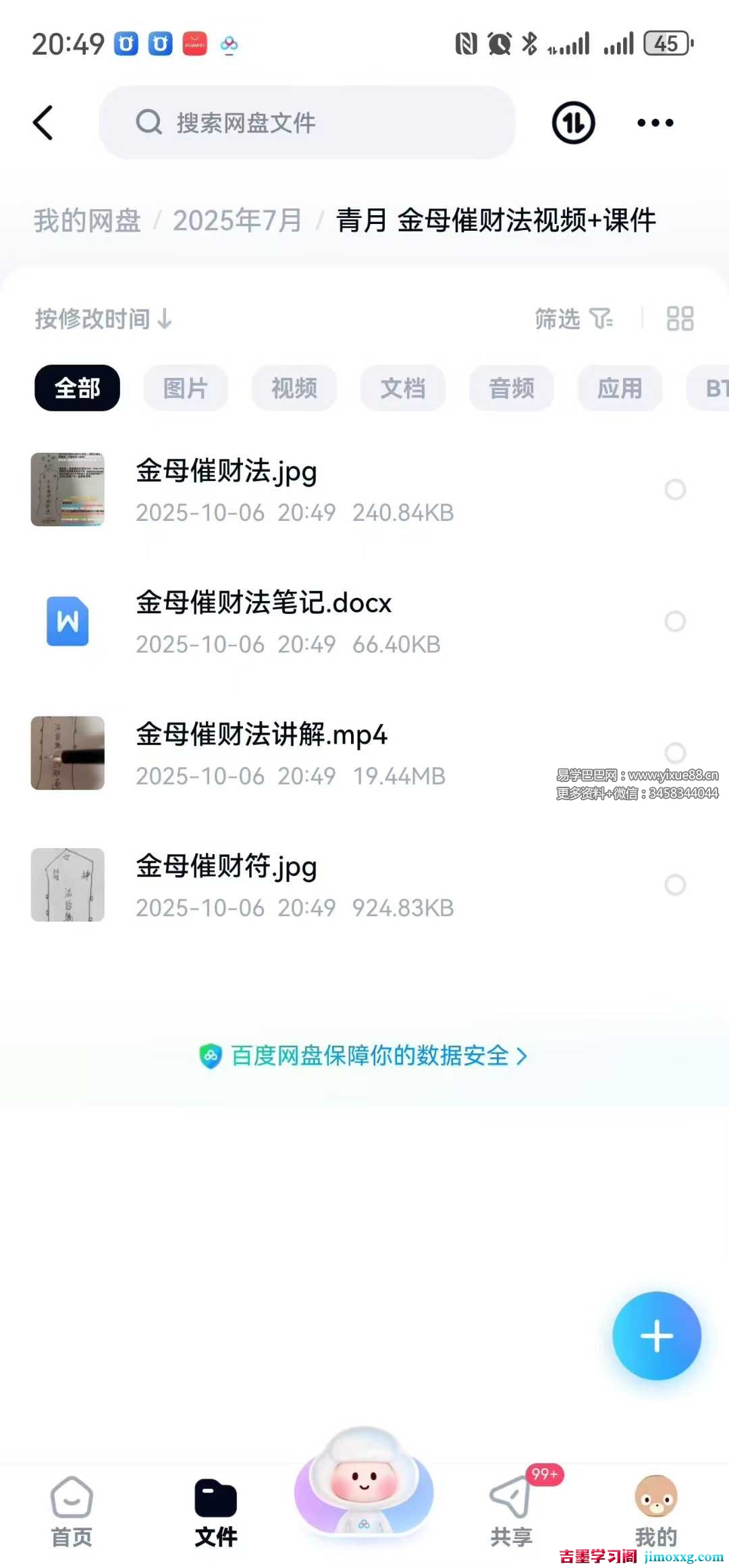Switch to the 音频 filter tab

511,388
